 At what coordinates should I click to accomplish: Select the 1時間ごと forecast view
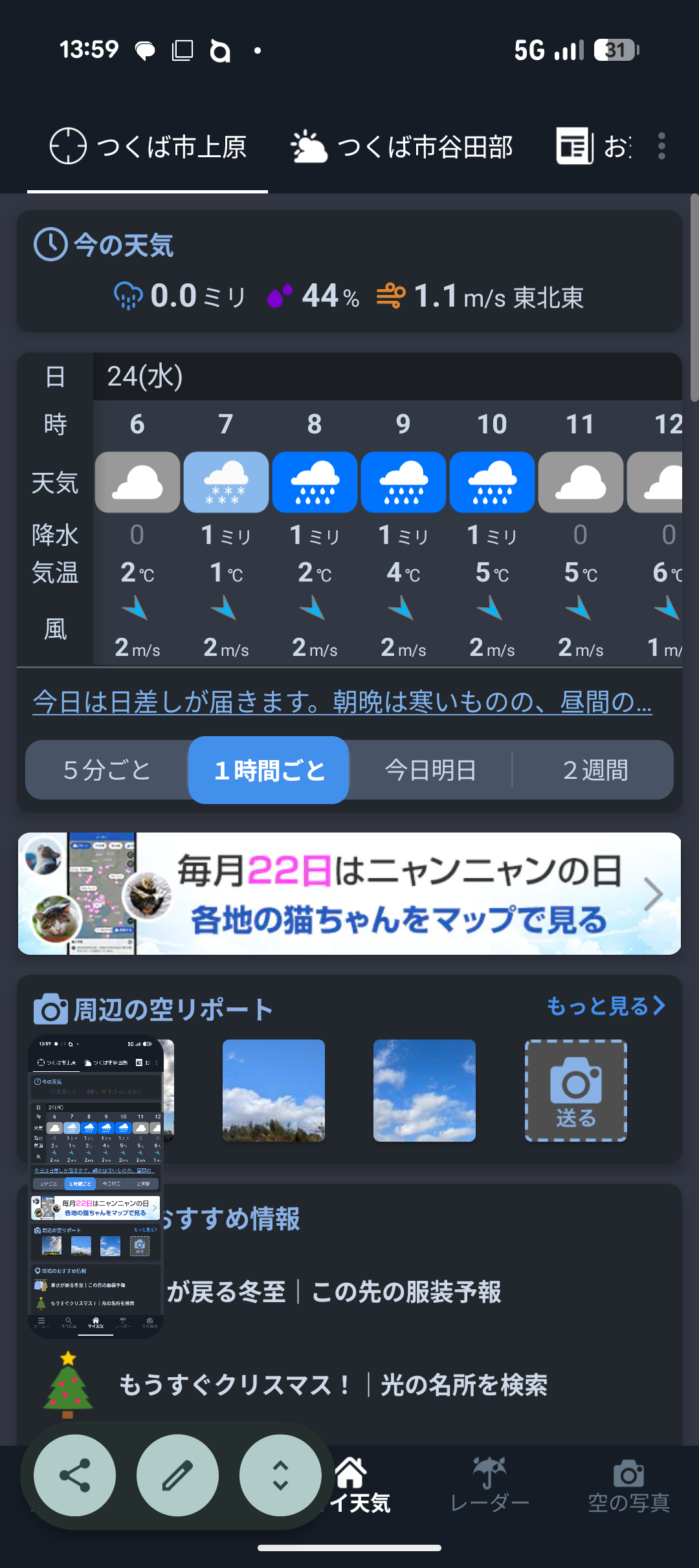269,770
